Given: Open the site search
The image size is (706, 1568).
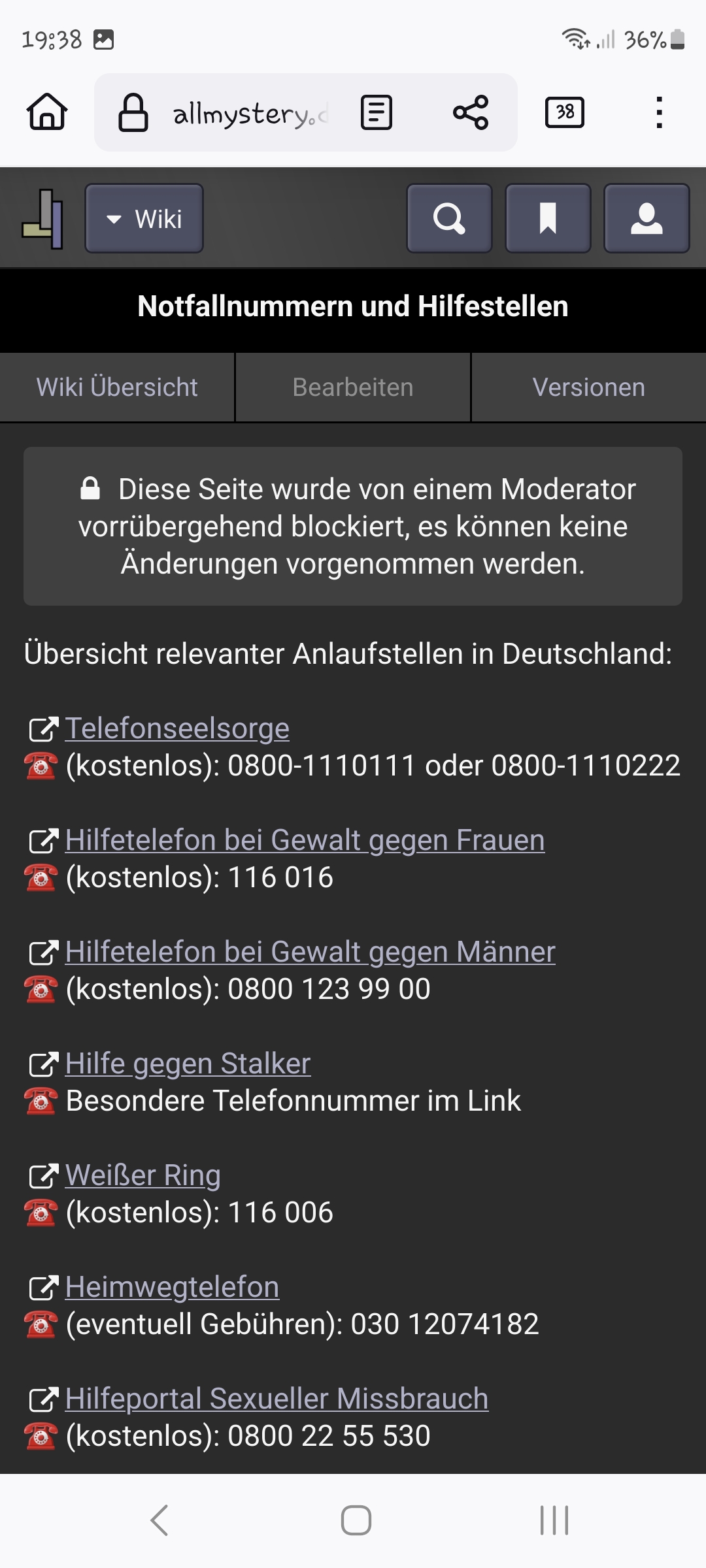Looking at the screenshot, I should tap(449, 218).
